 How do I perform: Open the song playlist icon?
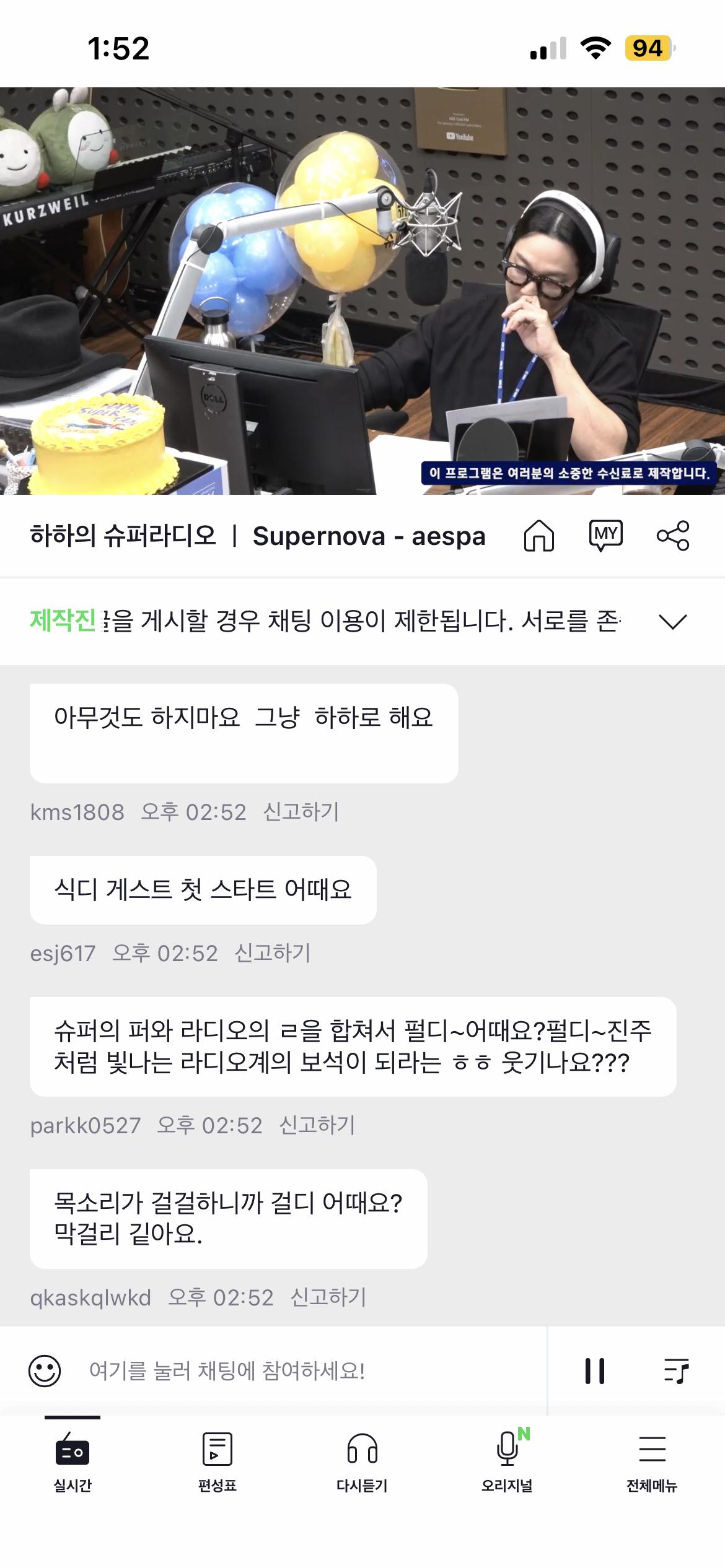point(676,1370)
